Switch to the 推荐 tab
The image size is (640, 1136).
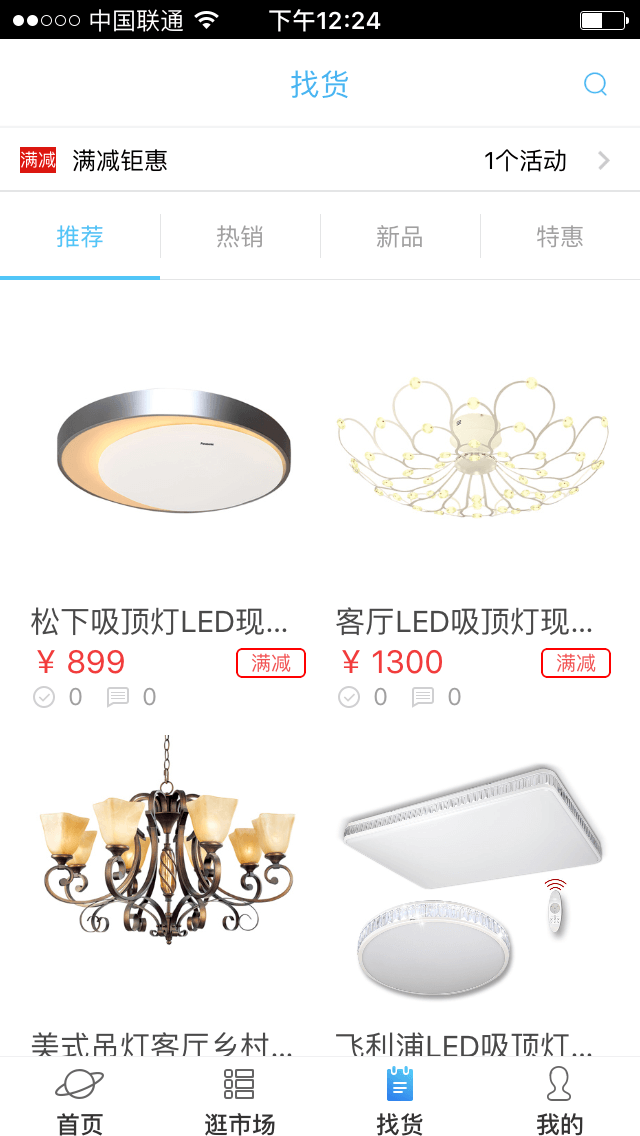pyautogui.click(x=80, y=237)
